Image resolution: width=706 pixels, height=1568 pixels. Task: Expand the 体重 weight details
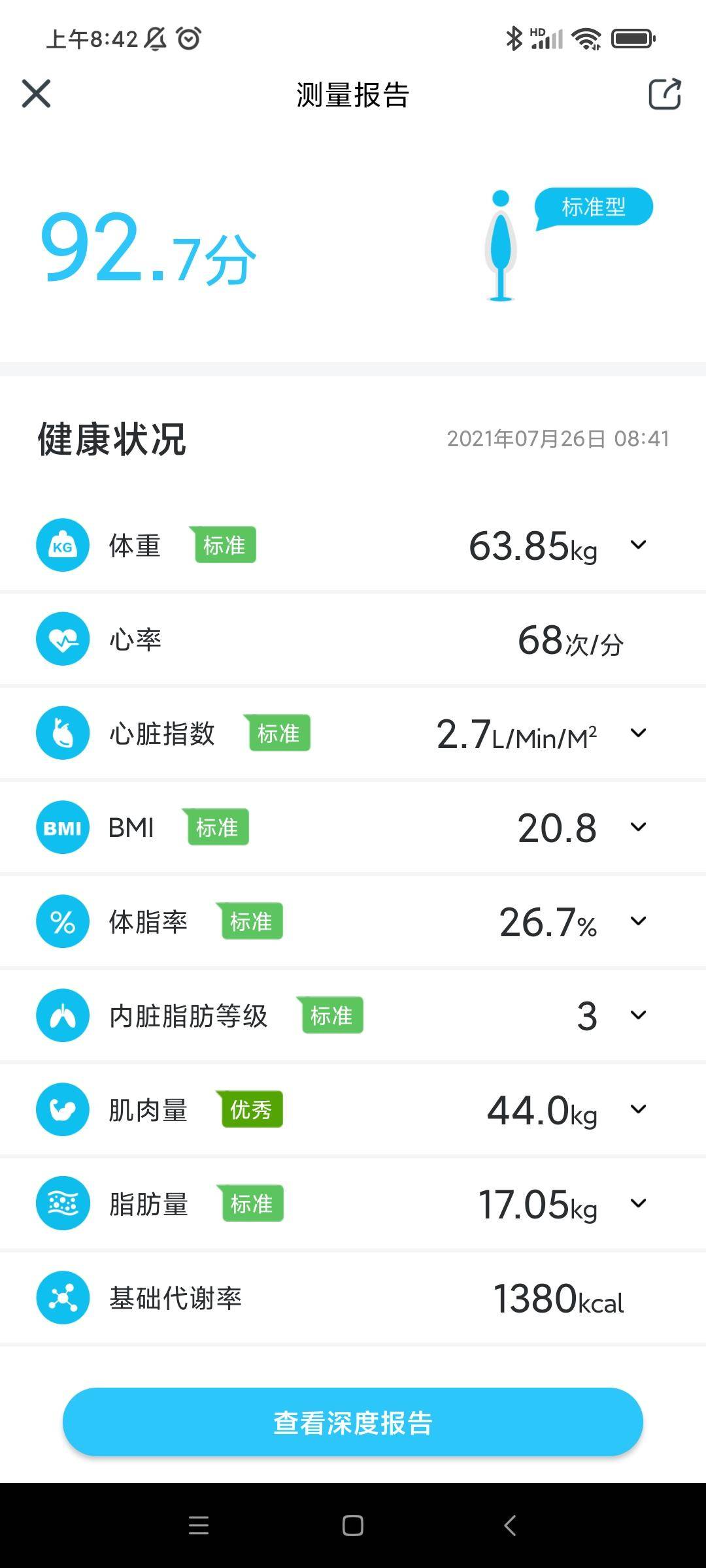638,545
